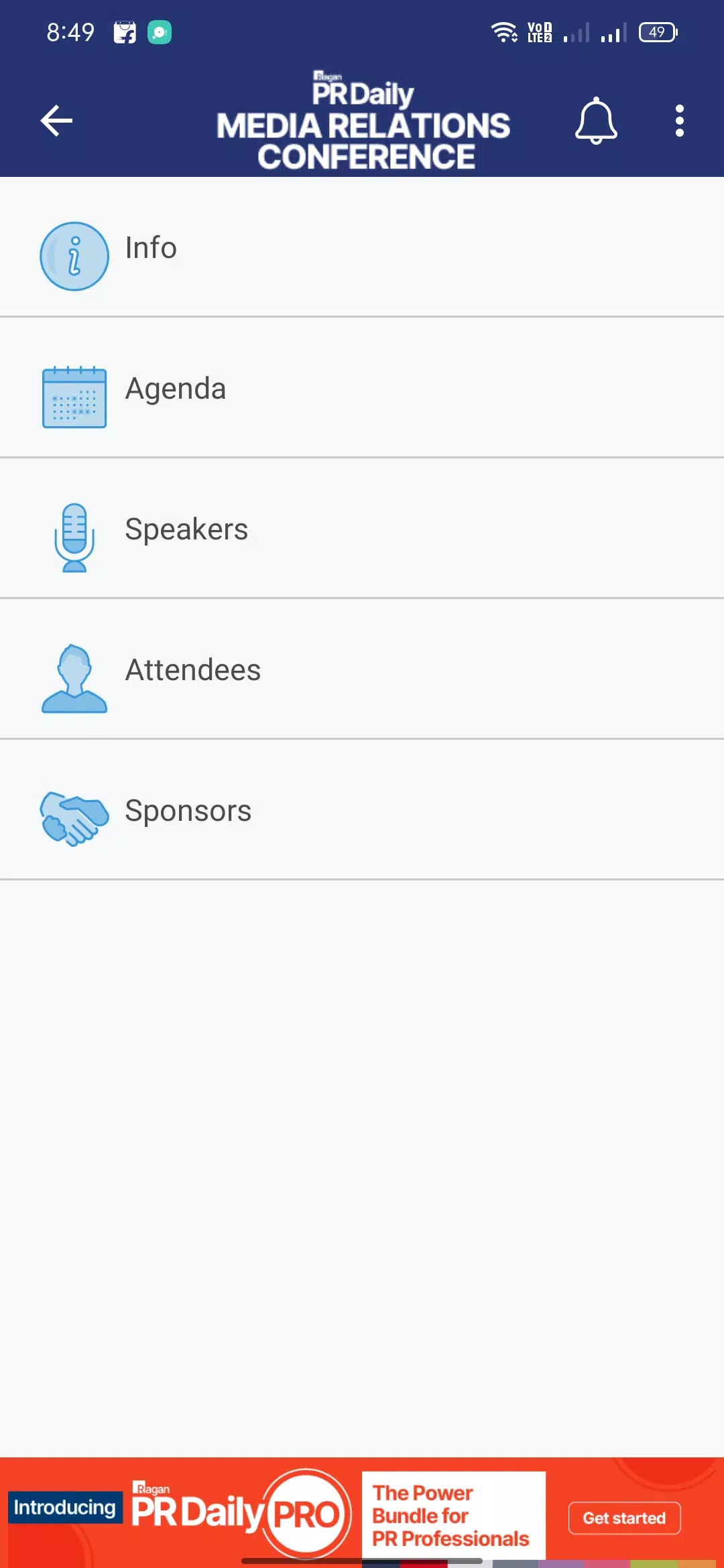Open the three-dot overflow menu
Viewport: 724px width, 1568px height.
click(679, 121)
